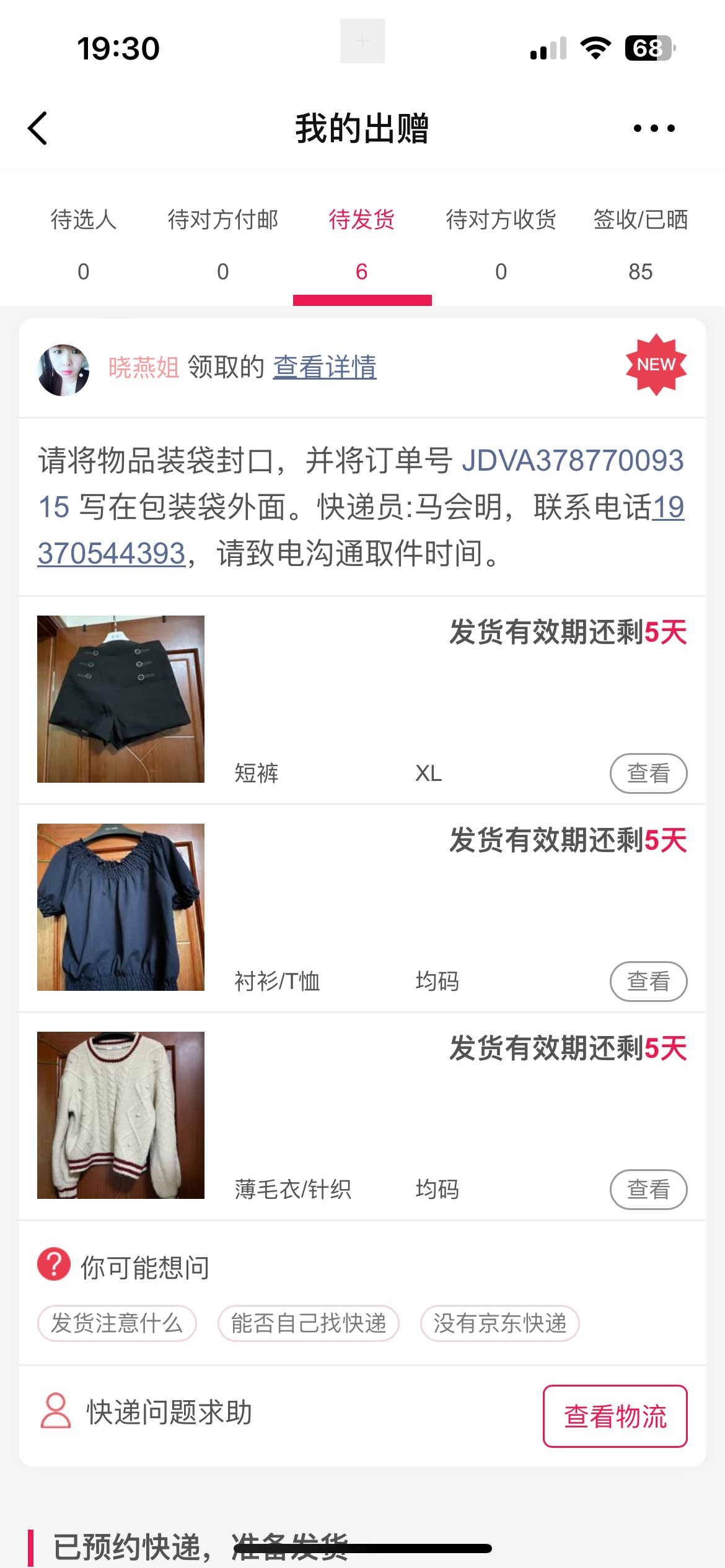Go back using the top-left arrow
725x1568 pixels.
(x=38, y=128)
